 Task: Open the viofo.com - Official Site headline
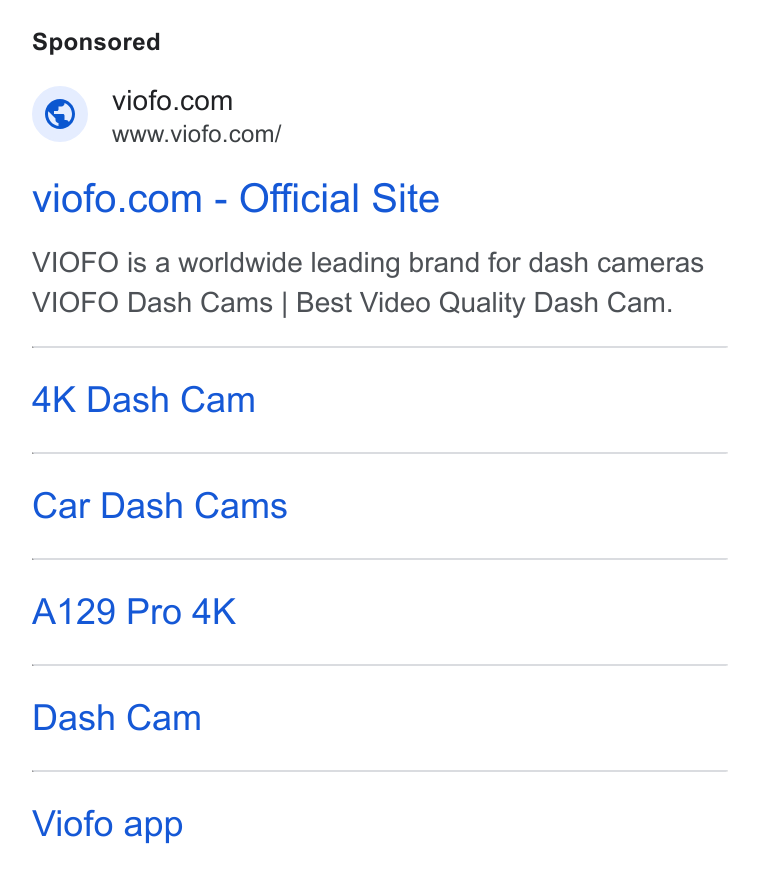tap(236, 198)
